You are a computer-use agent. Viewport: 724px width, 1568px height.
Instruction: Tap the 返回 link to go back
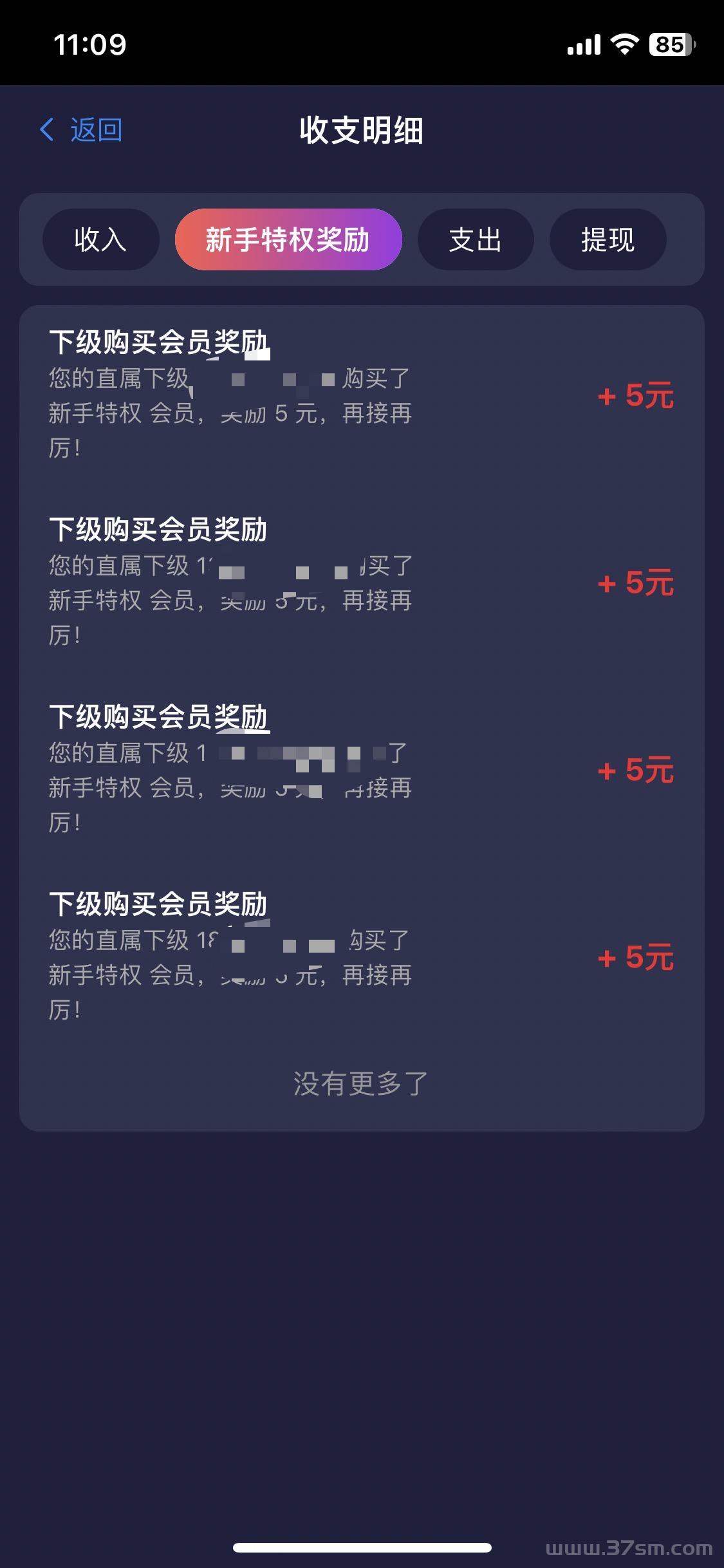(97, 129)
